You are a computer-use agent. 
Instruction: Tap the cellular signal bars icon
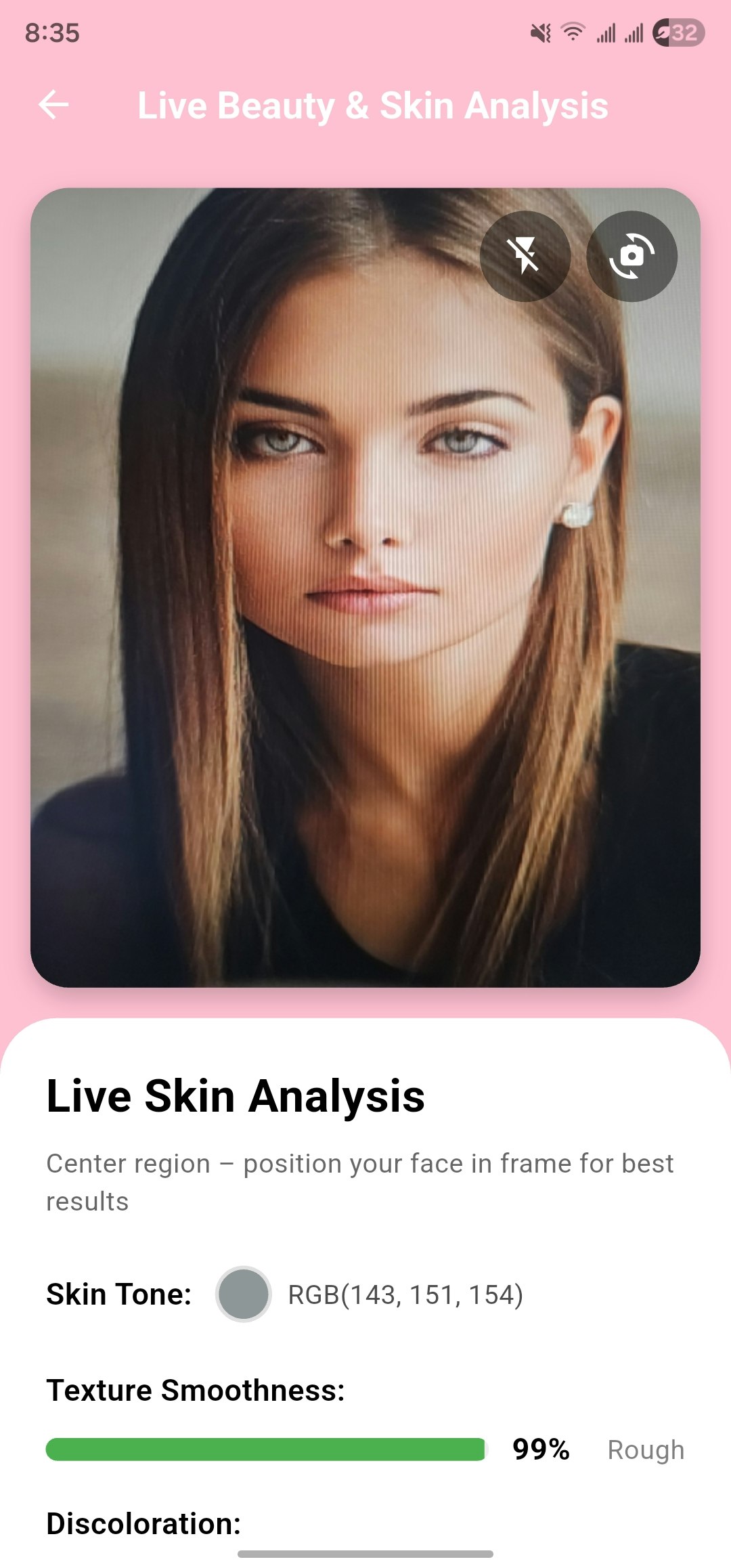(x=606, y=32)
